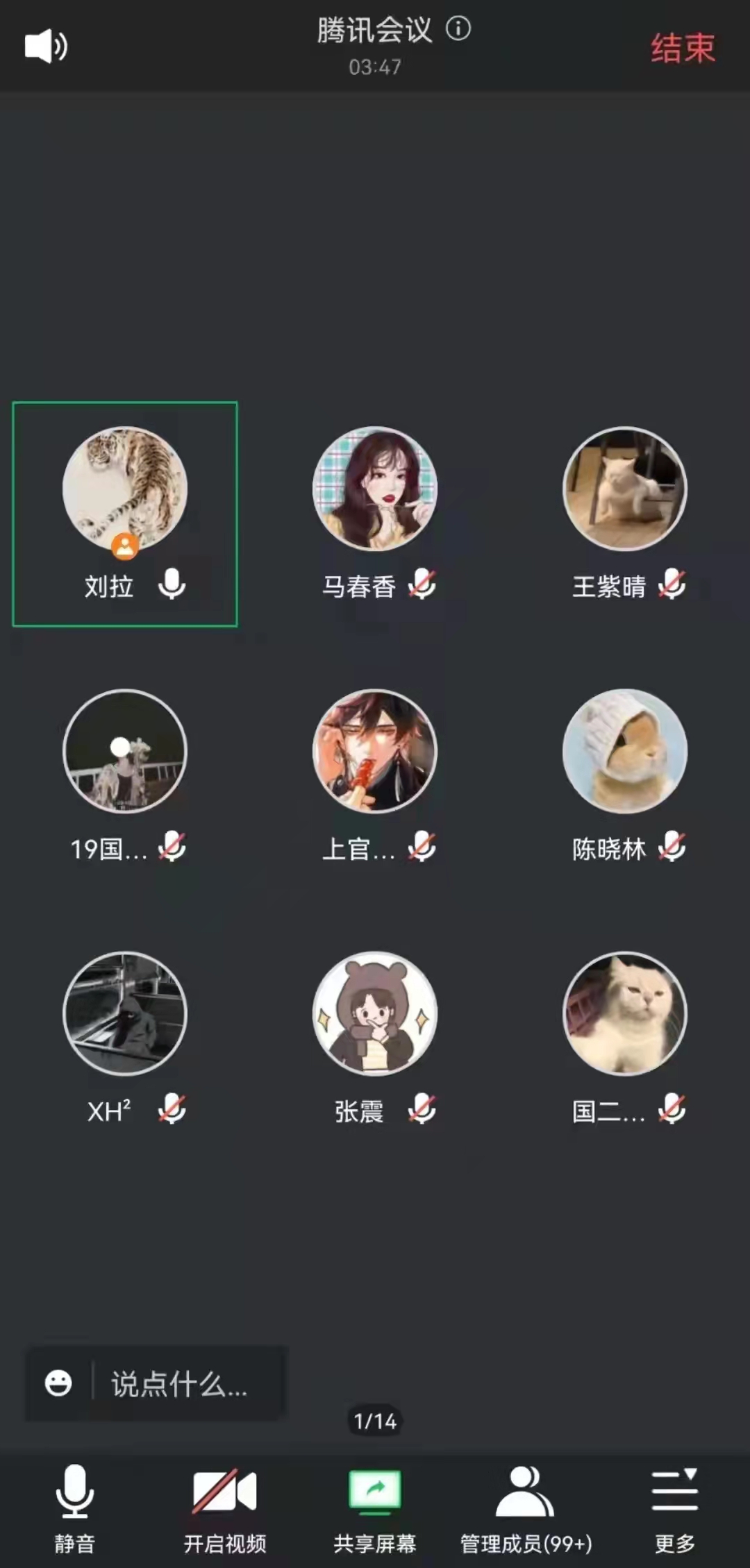Mute microphone with 静音

coord(75,1508)
